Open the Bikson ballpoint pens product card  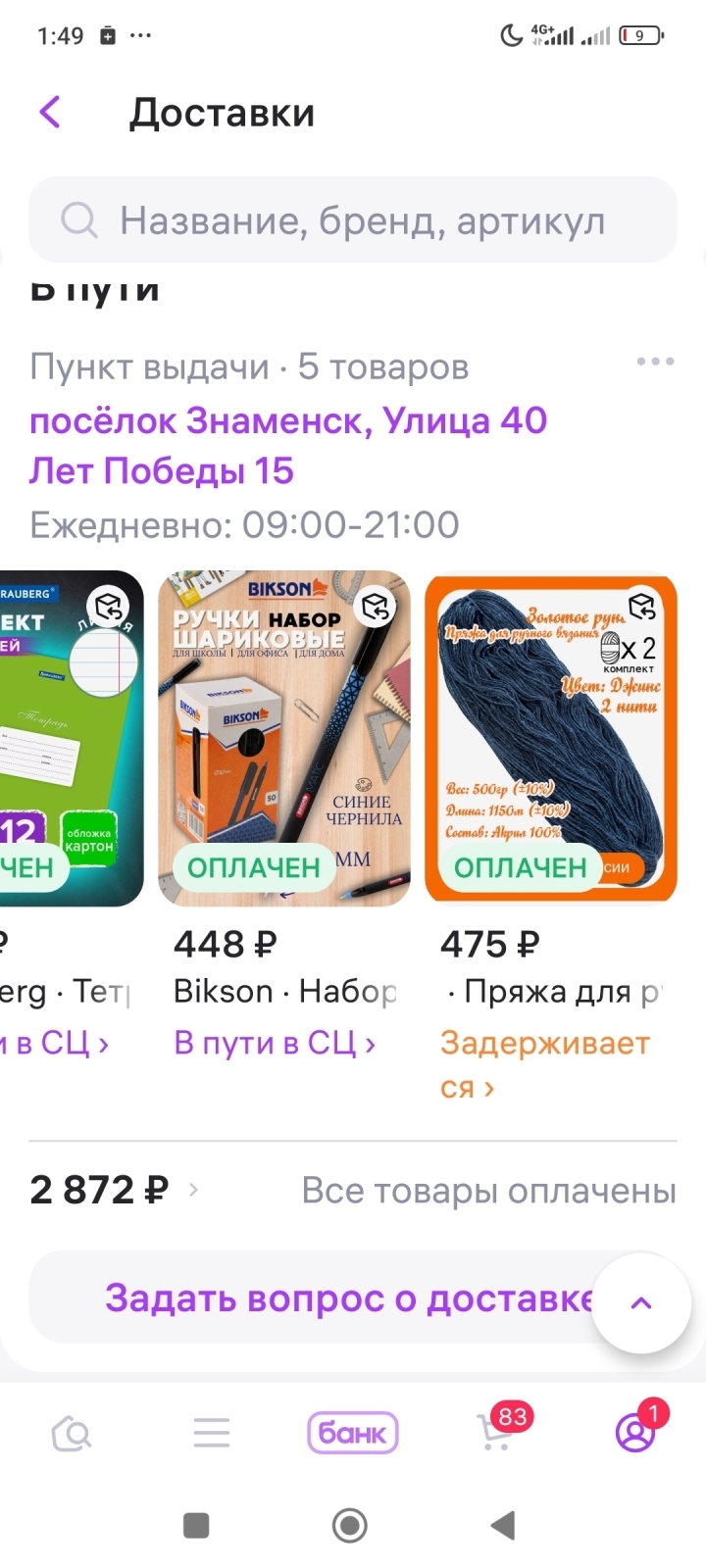(284, 737)
